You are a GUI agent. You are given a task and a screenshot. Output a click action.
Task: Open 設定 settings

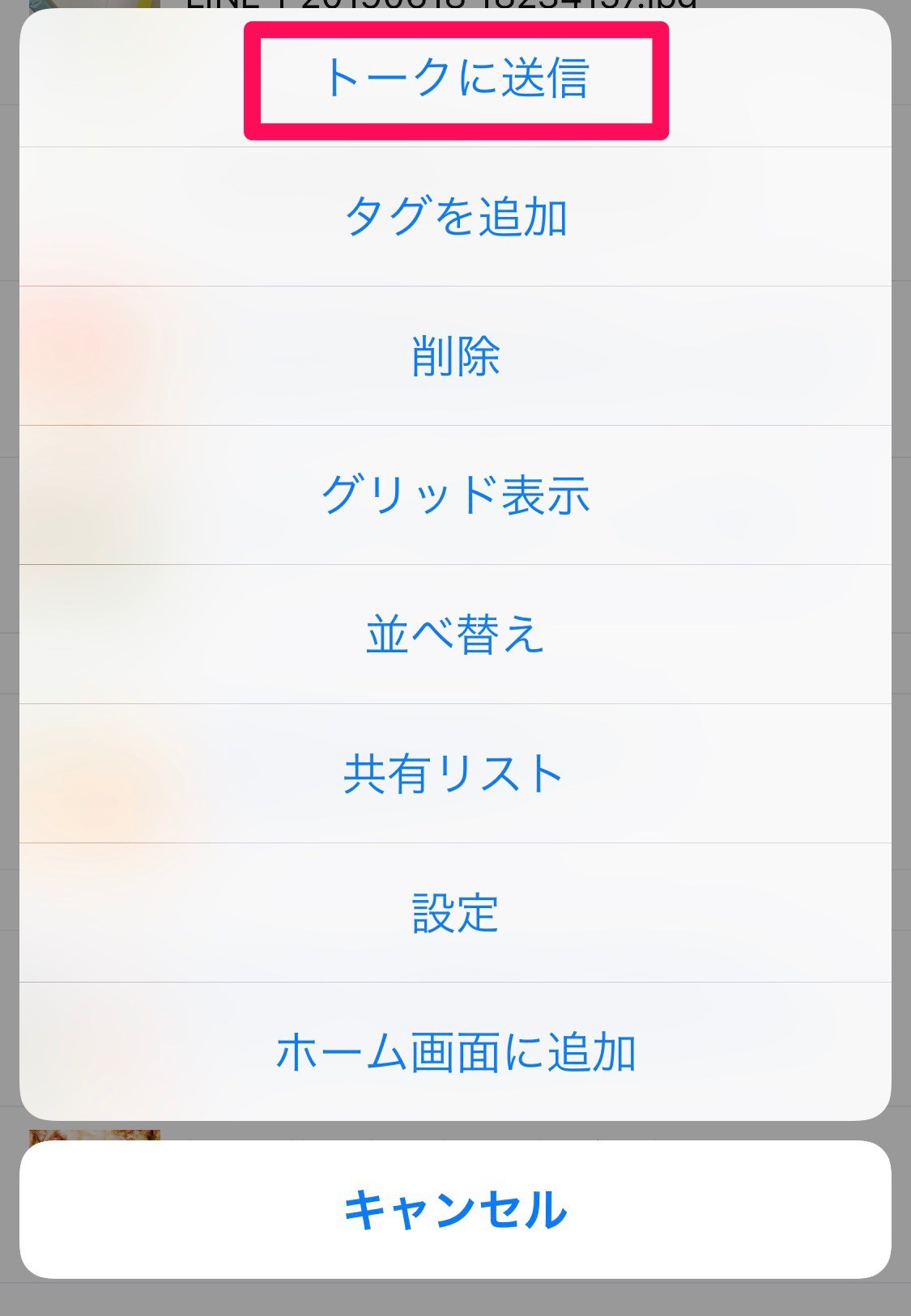click(x=456, y=913)
